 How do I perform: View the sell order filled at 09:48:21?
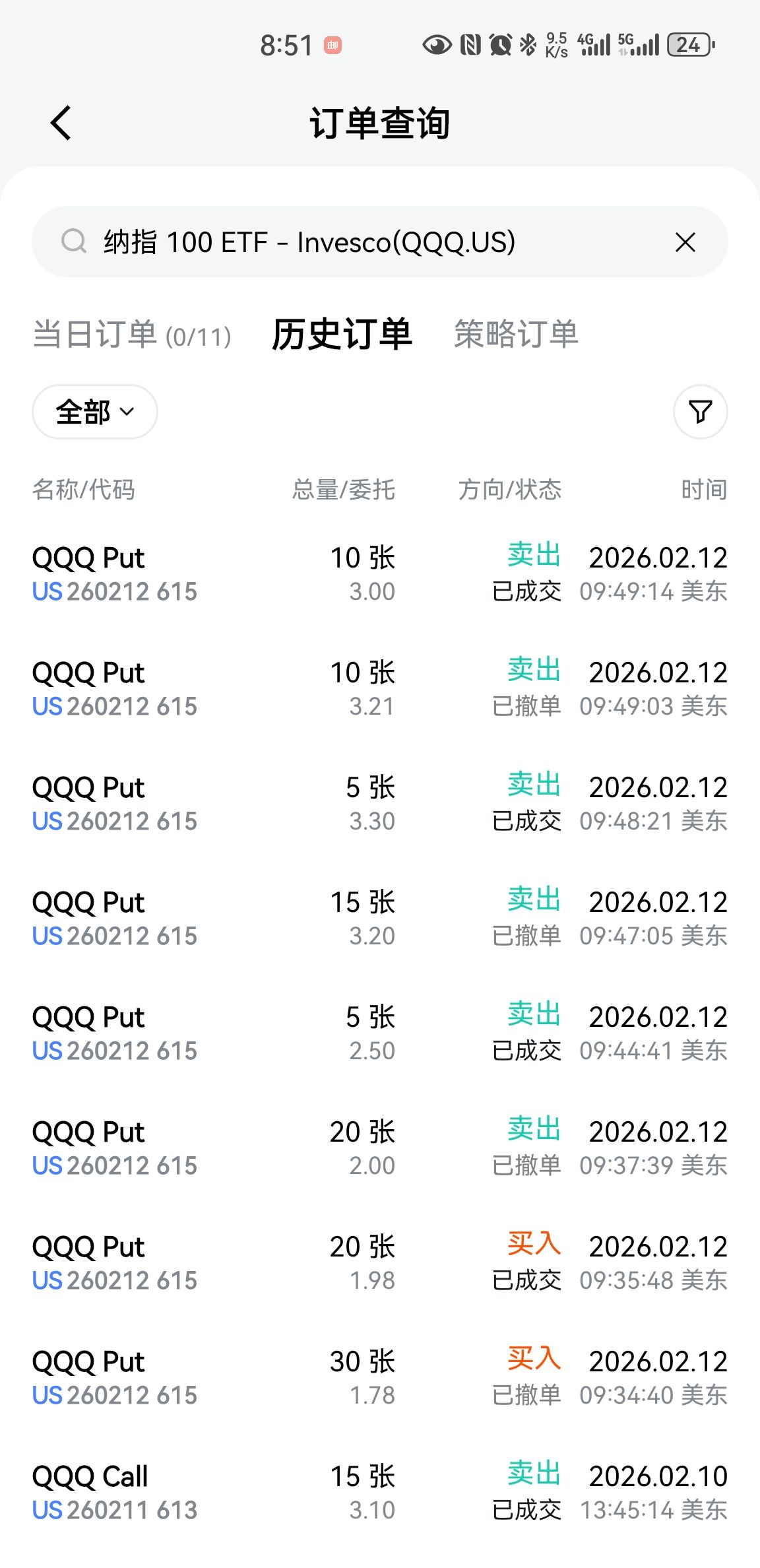pos(380,803)
